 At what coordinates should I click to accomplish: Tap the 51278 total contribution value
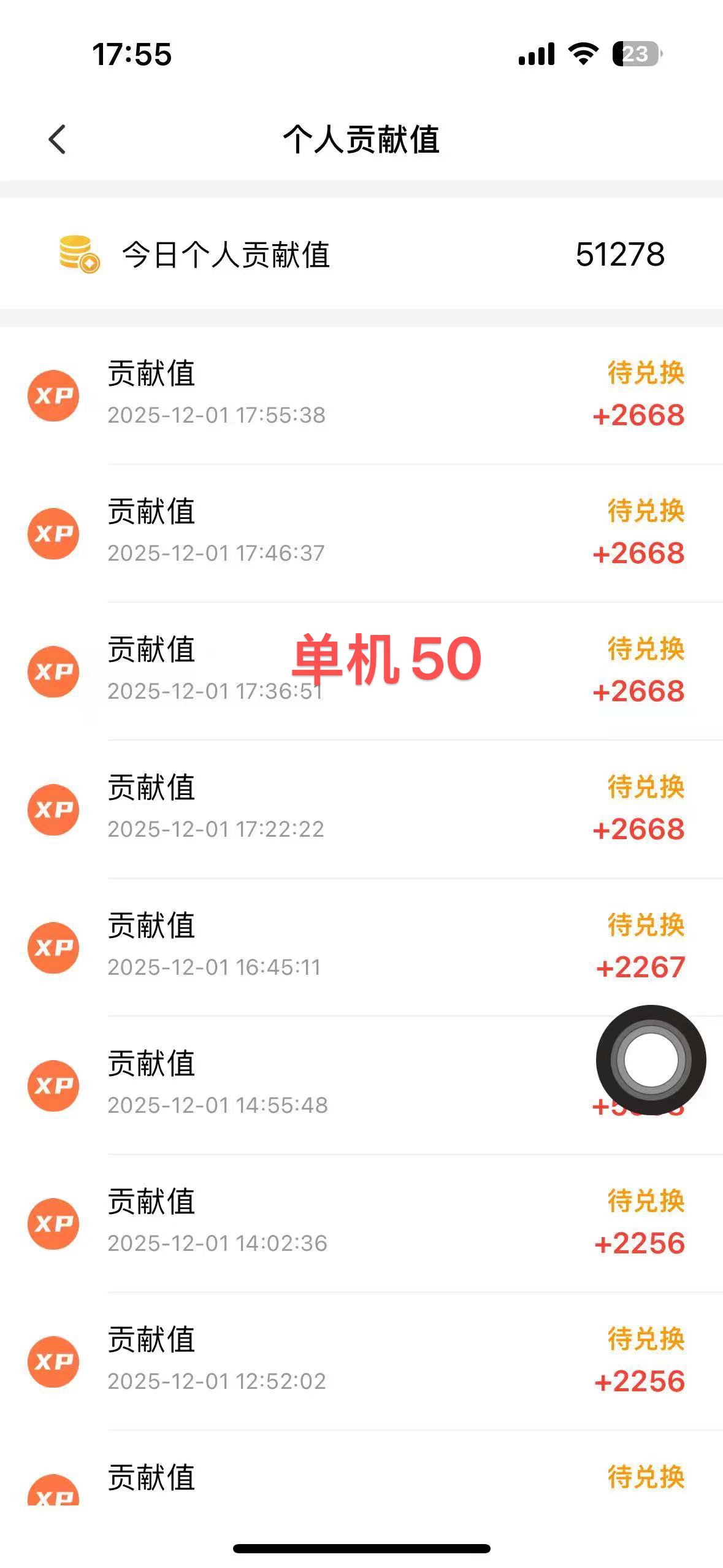click(x=620, y=254)
